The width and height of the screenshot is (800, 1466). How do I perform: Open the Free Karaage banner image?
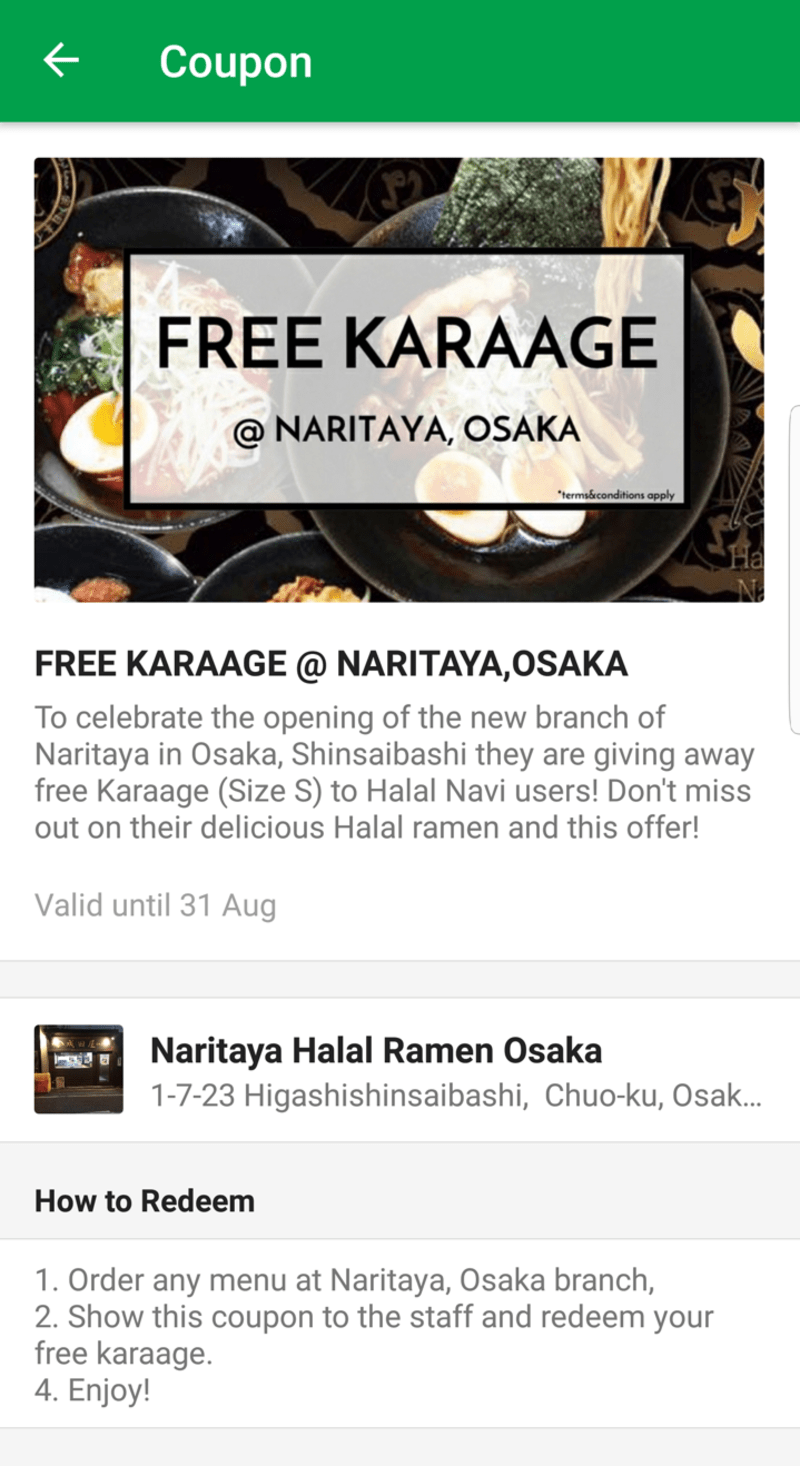point(399,380)
